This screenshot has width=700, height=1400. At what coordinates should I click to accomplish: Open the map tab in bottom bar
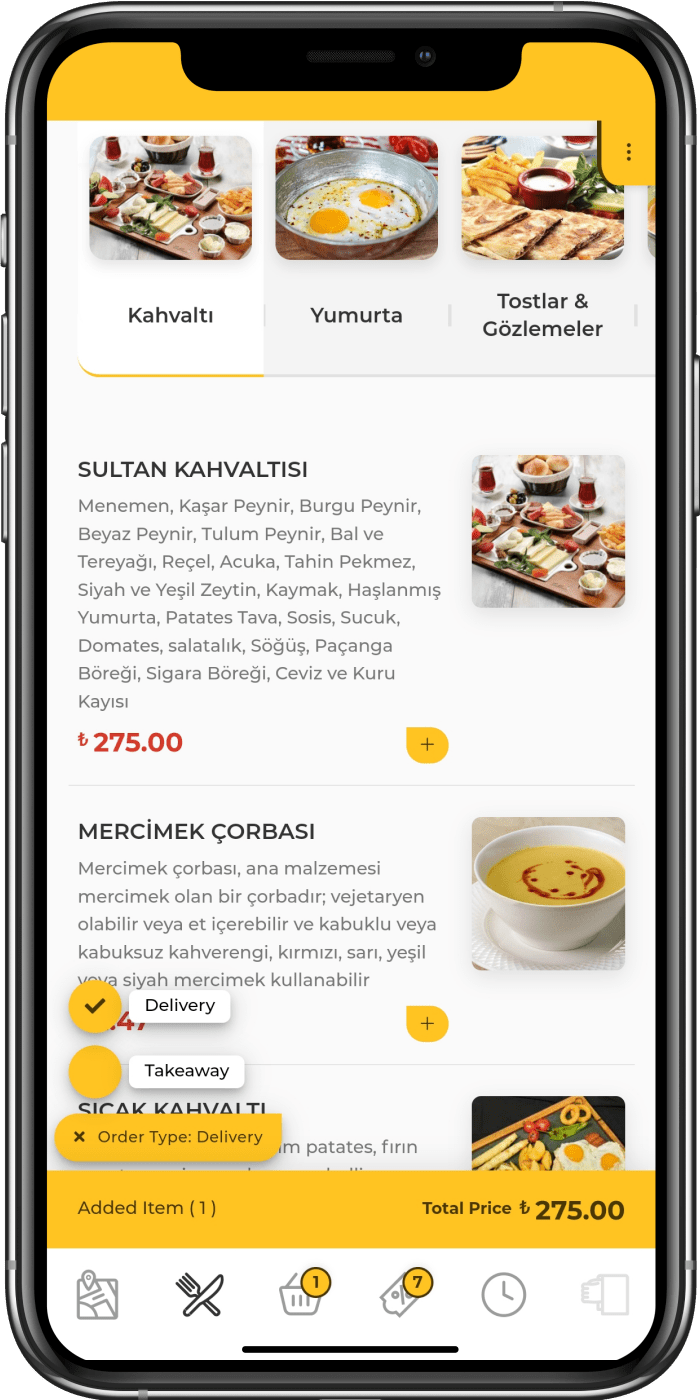tap(98, 1295)
